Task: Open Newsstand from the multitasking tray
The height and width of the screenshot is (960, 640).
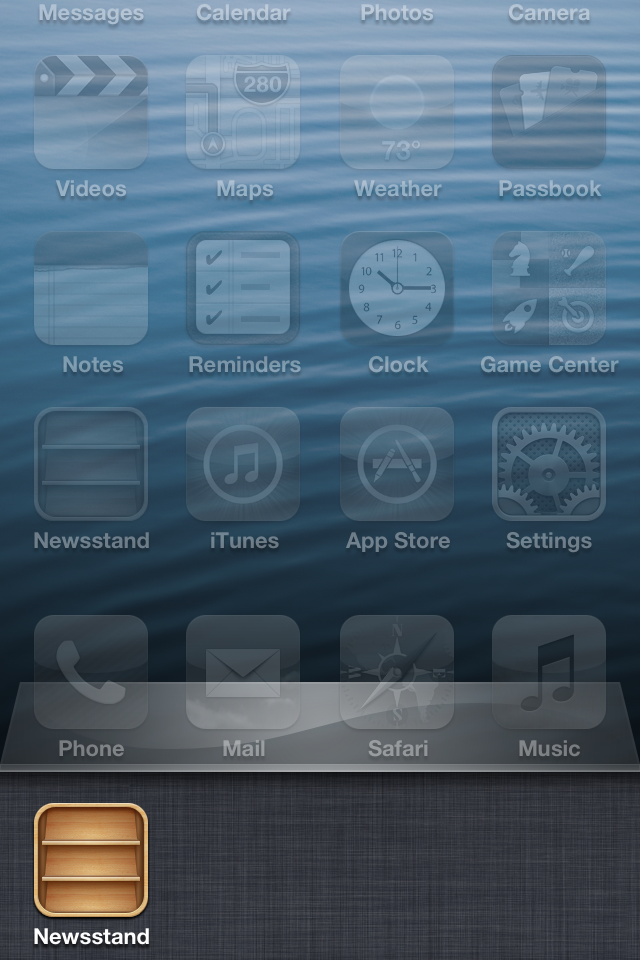Action: click(x=91, y=861)
